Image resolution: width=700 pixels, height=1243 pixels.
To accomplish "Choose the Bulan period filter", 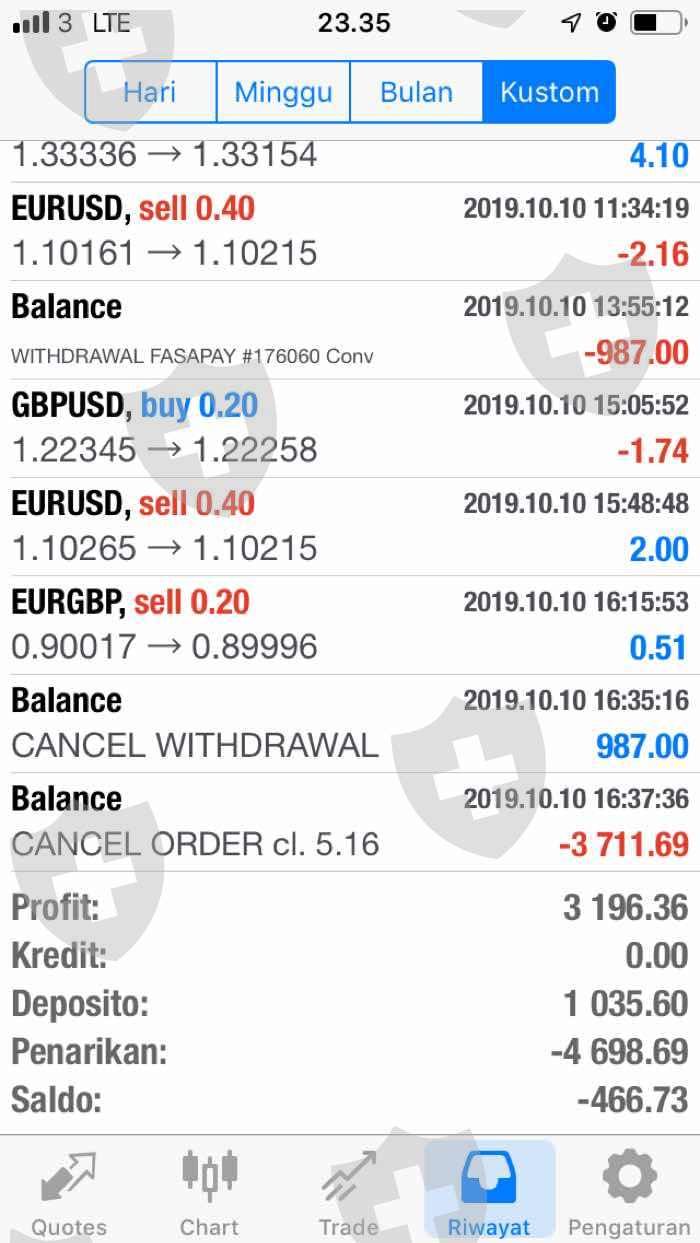I will coord(416,92).
